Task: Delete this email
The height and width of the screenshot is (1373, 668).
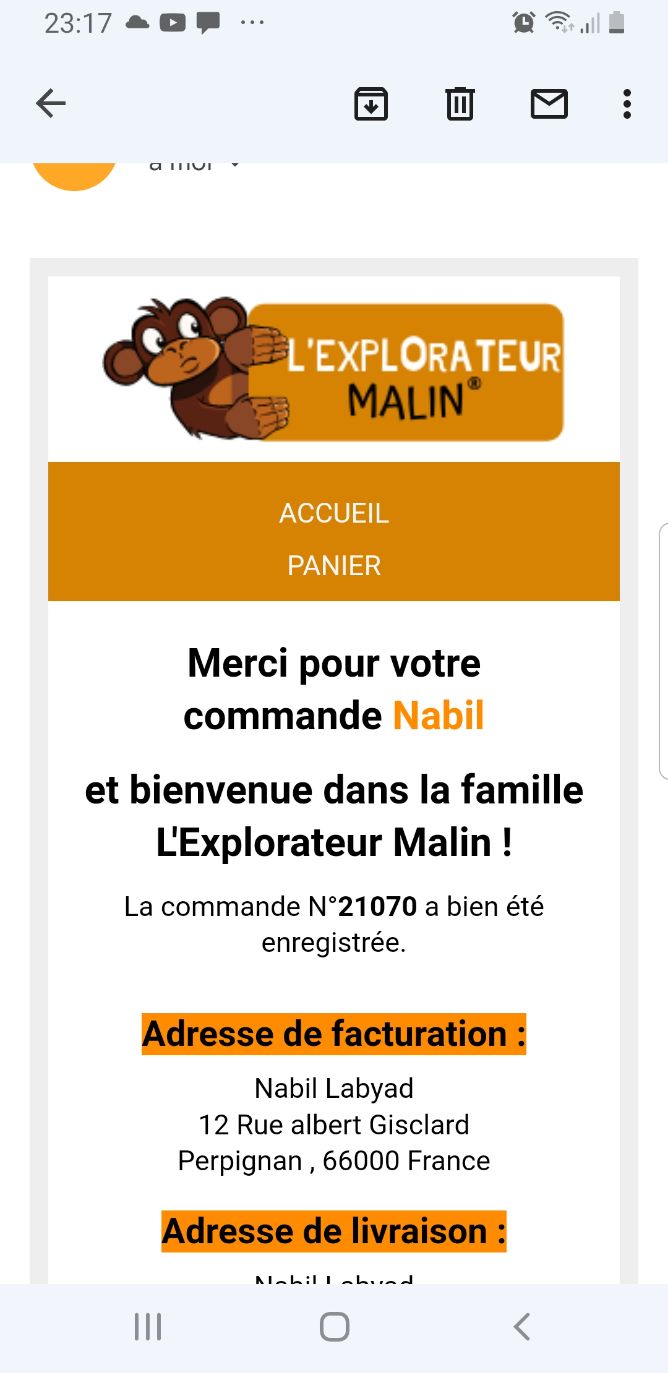Action: coord(460,103)
